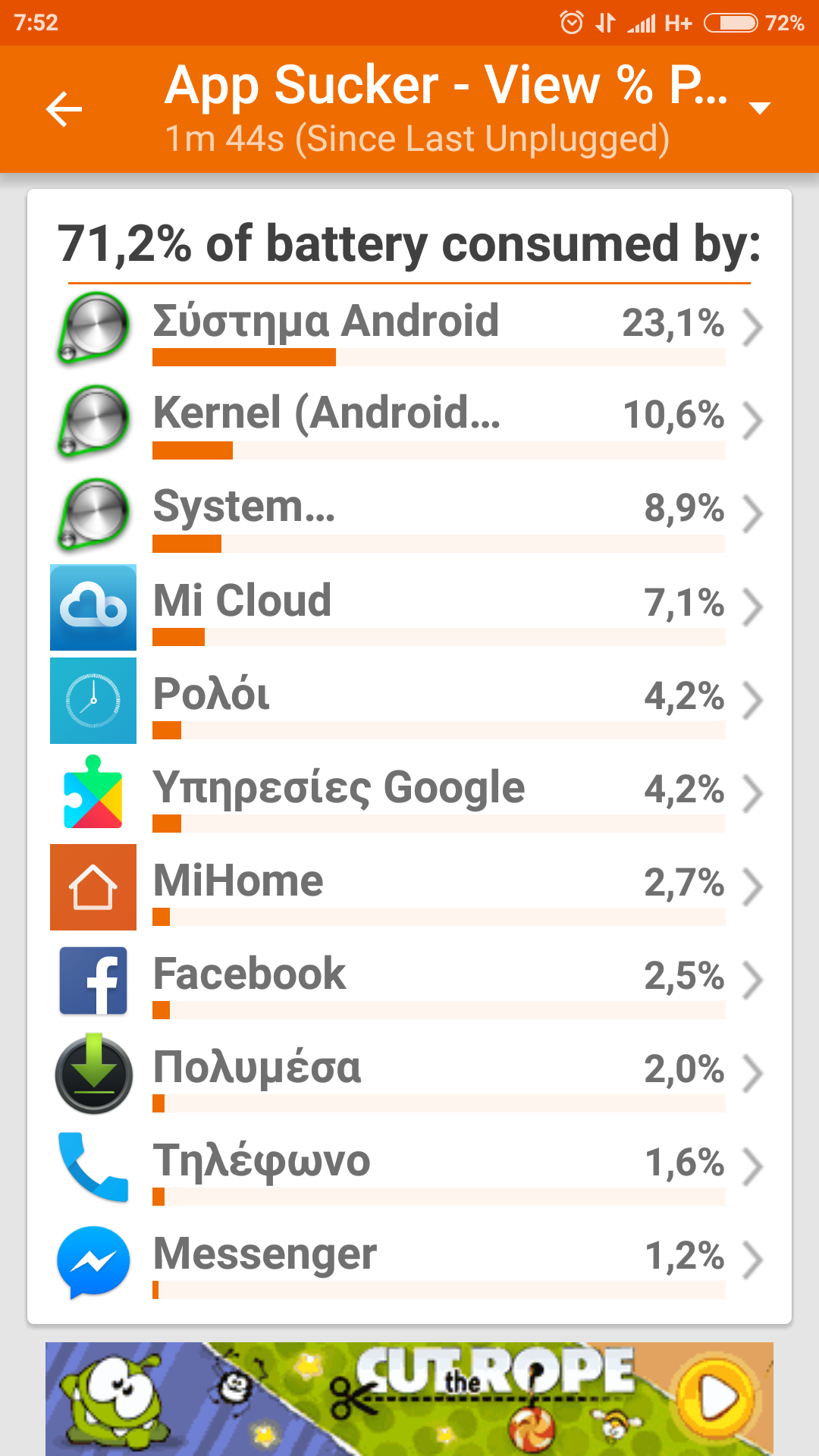Open Facebook battery usage details
The image size is (819, 1456).
tap(409, 981)
